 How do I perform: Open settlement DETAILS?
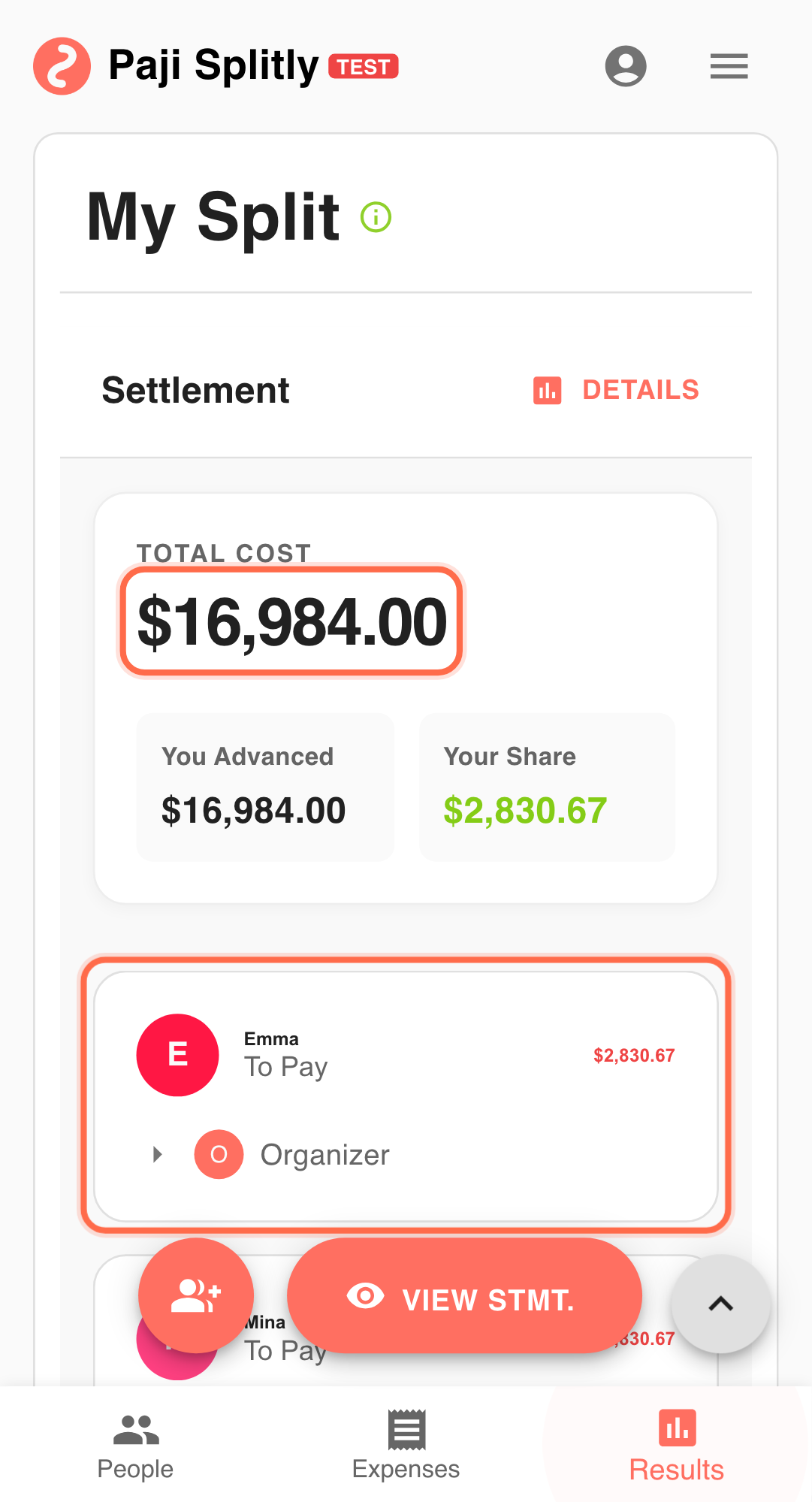[x=617, y=390]
